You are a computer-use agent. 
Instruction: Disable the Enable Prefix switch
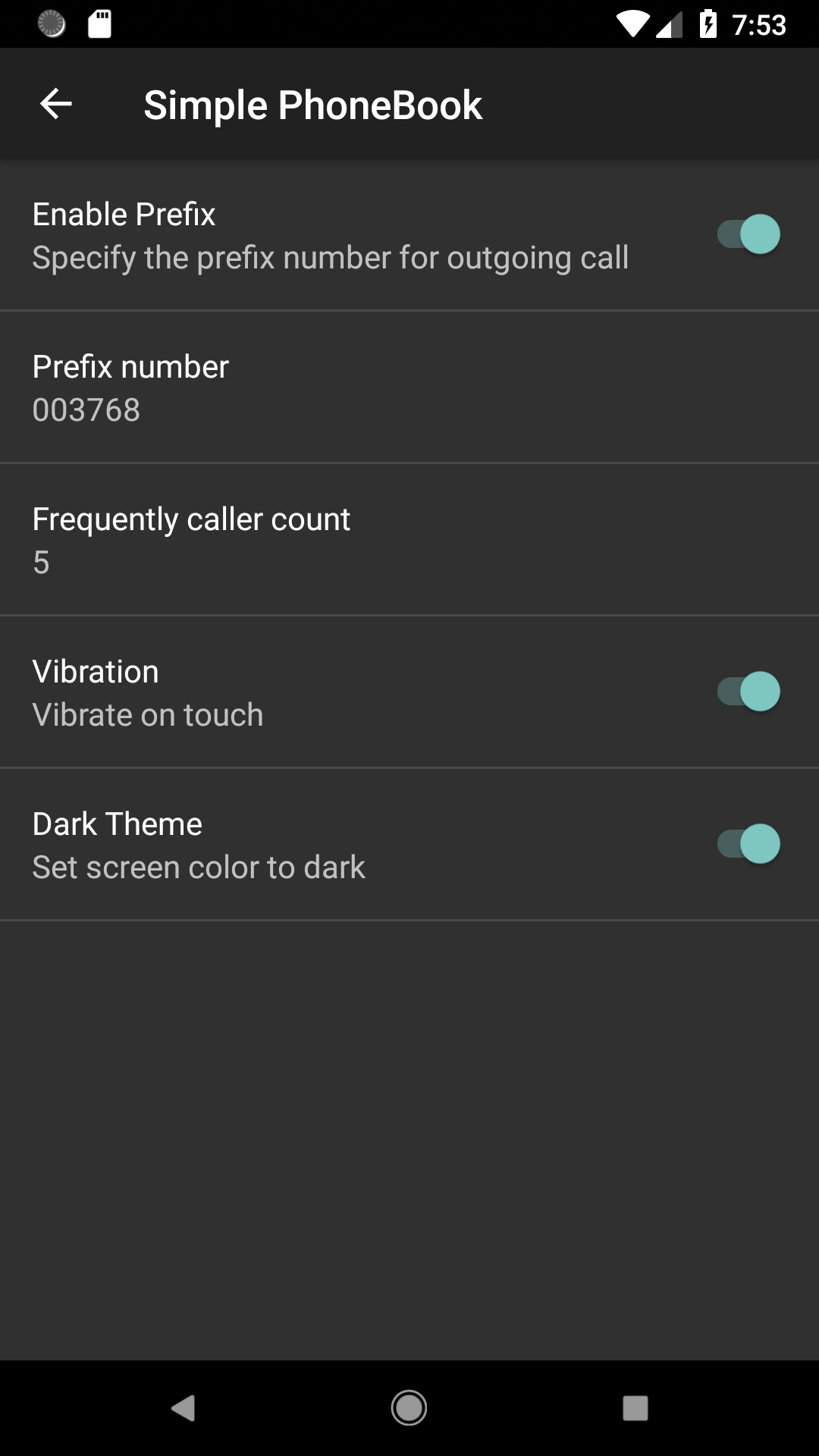pyautogui.click(x=748, y=234)
